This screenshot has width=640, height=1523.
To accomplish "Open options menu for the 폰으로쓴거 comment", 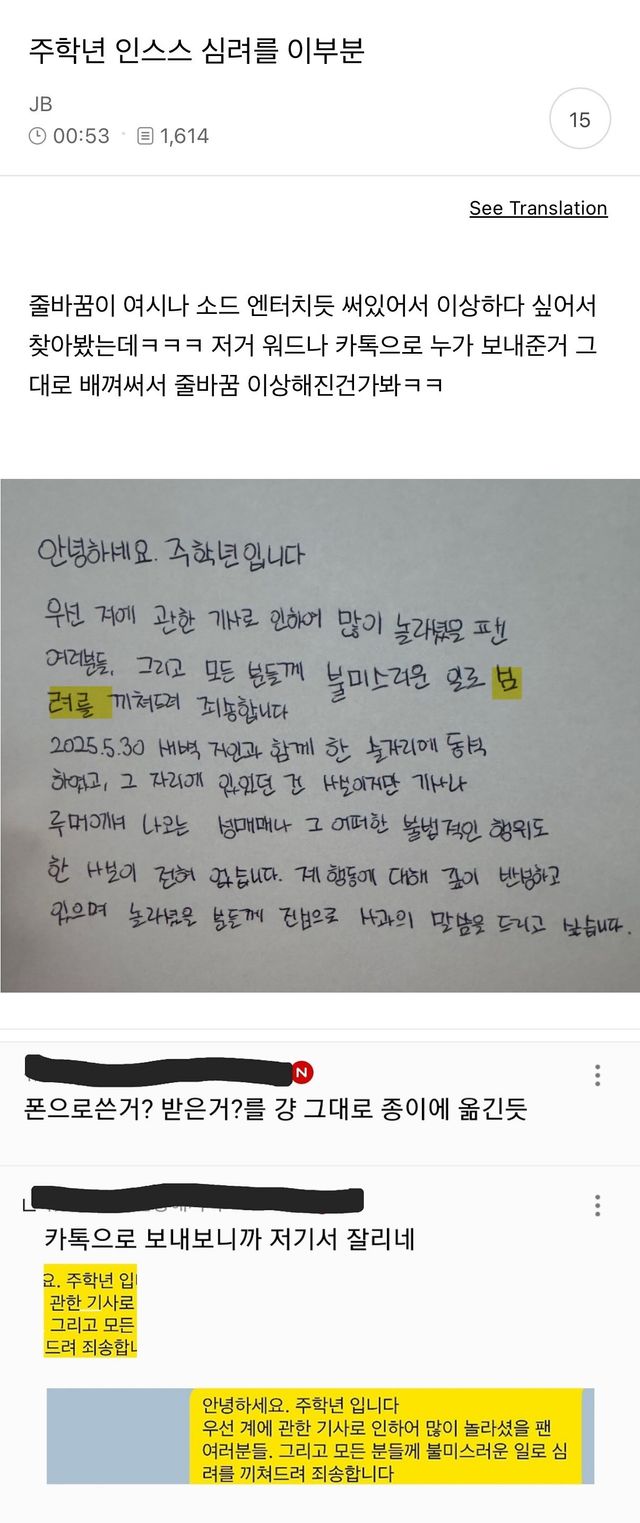I will 597,1075.
